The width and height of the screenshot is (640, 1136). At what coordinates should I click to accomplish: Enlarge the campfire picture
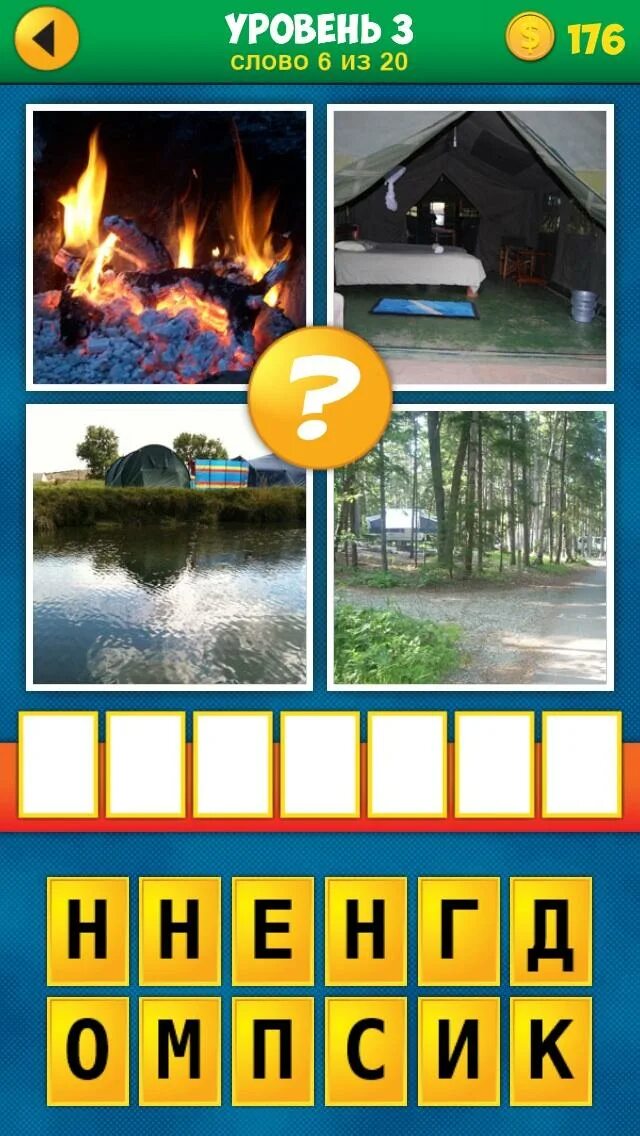pyautogui.click(x=169, y=246)
